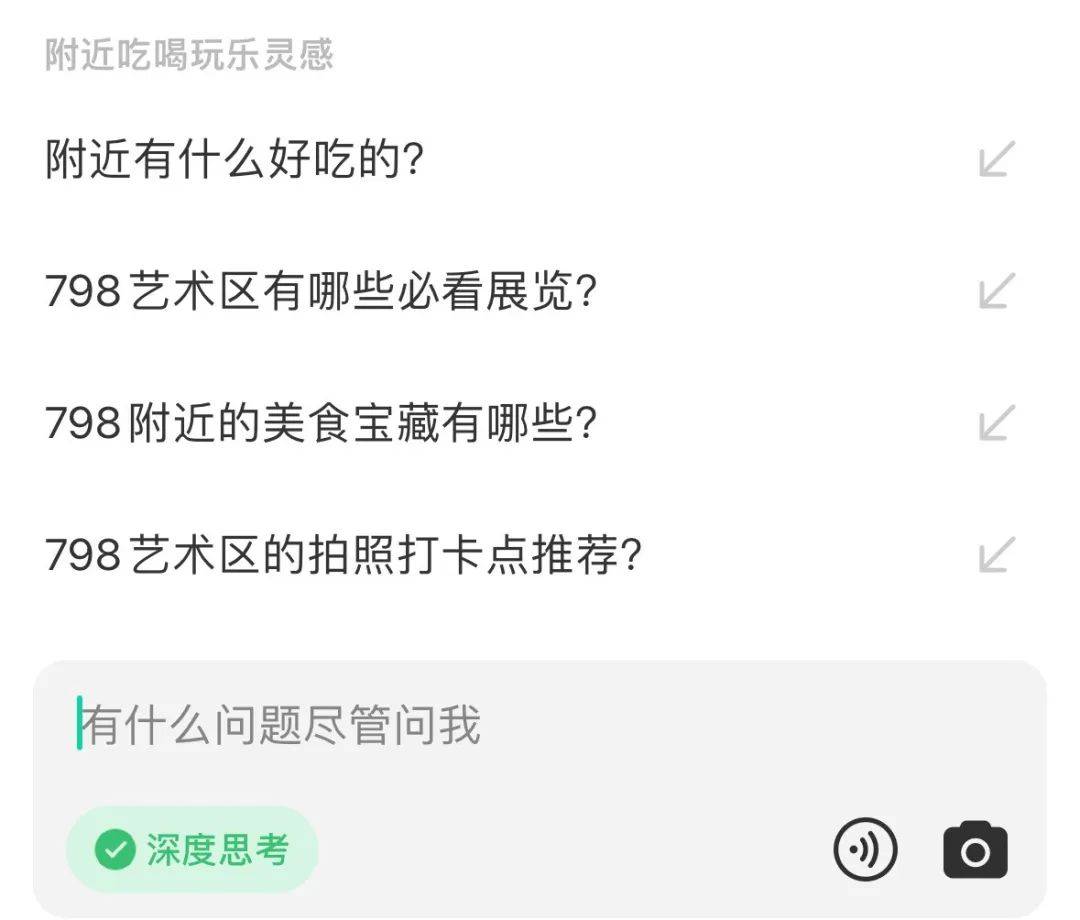
Task: Start voice input with the sound-wave icon
Action: (865, 850)
